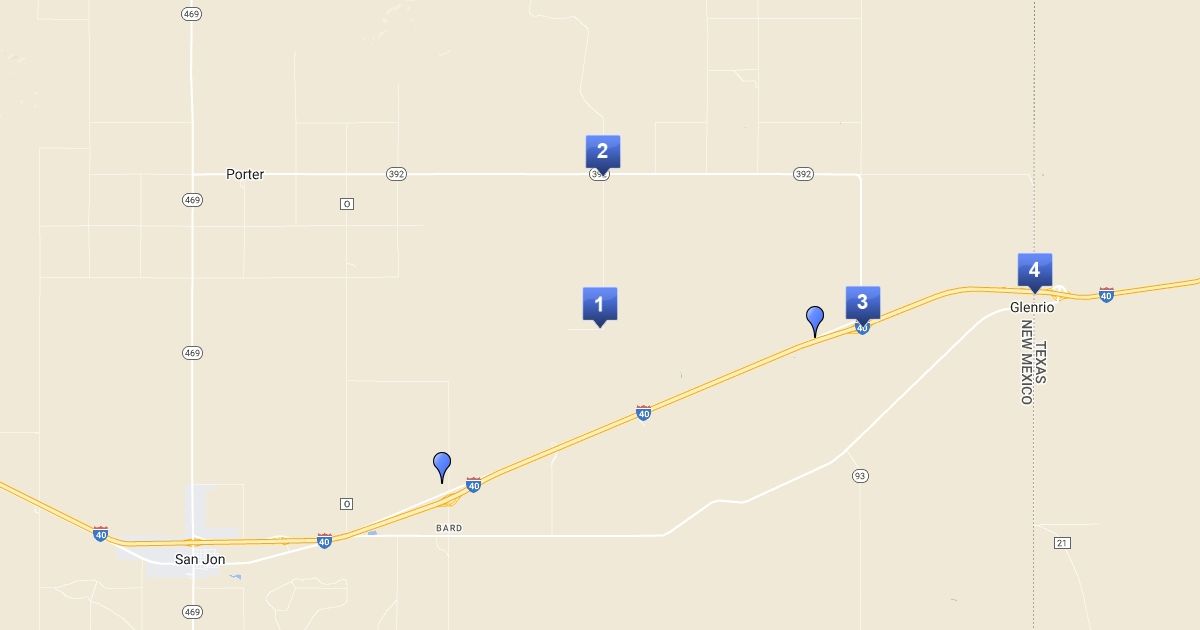Viewport: 1200px width, 630px height.
Task: Open map marker number 2
Action: pyautogui.click(x=602, y=152)
